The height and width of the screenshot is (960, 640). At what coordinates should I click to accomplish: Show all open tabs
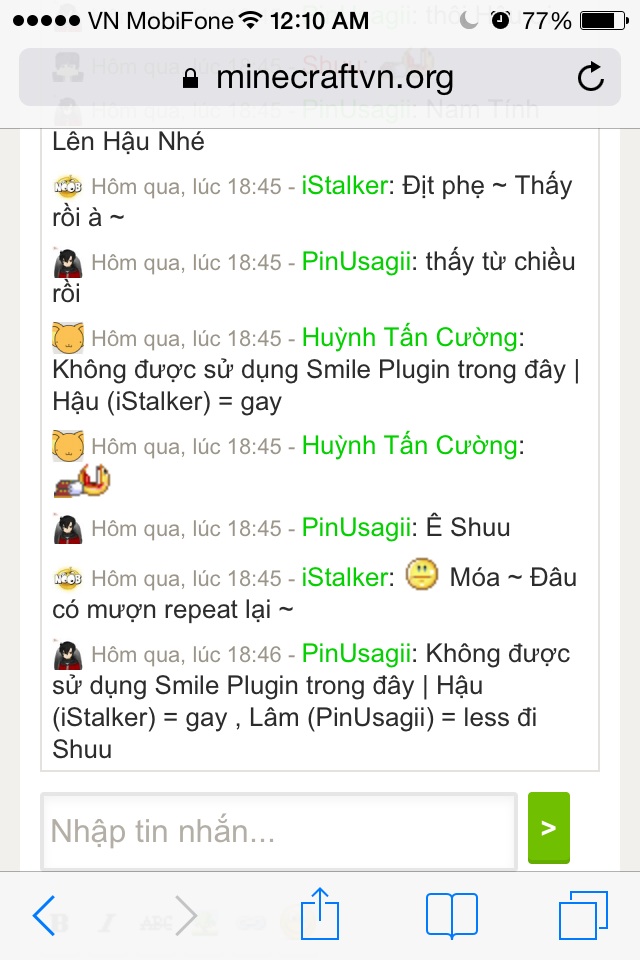click(x=583, y=915)
